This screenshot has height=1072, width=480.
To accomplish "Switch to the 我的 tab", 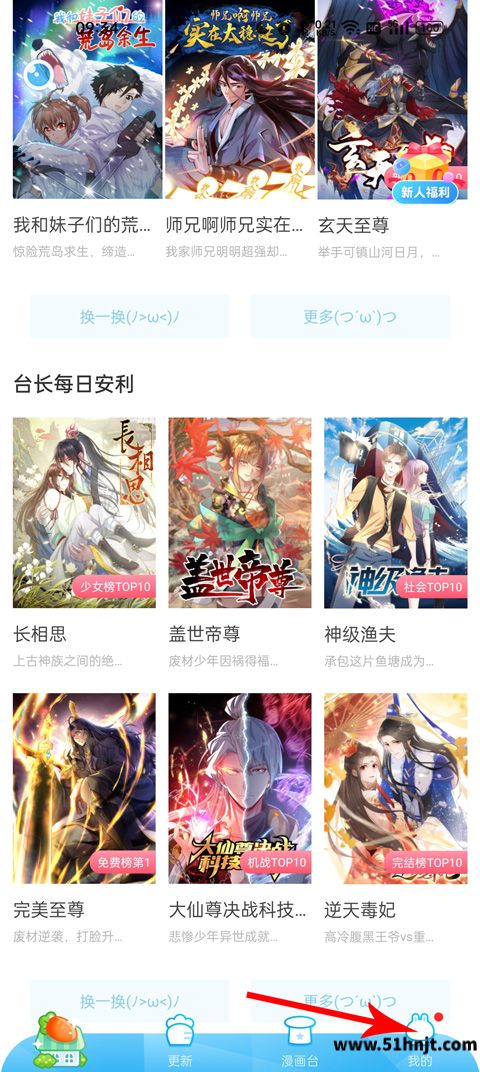I will (x=421, y=1043).
